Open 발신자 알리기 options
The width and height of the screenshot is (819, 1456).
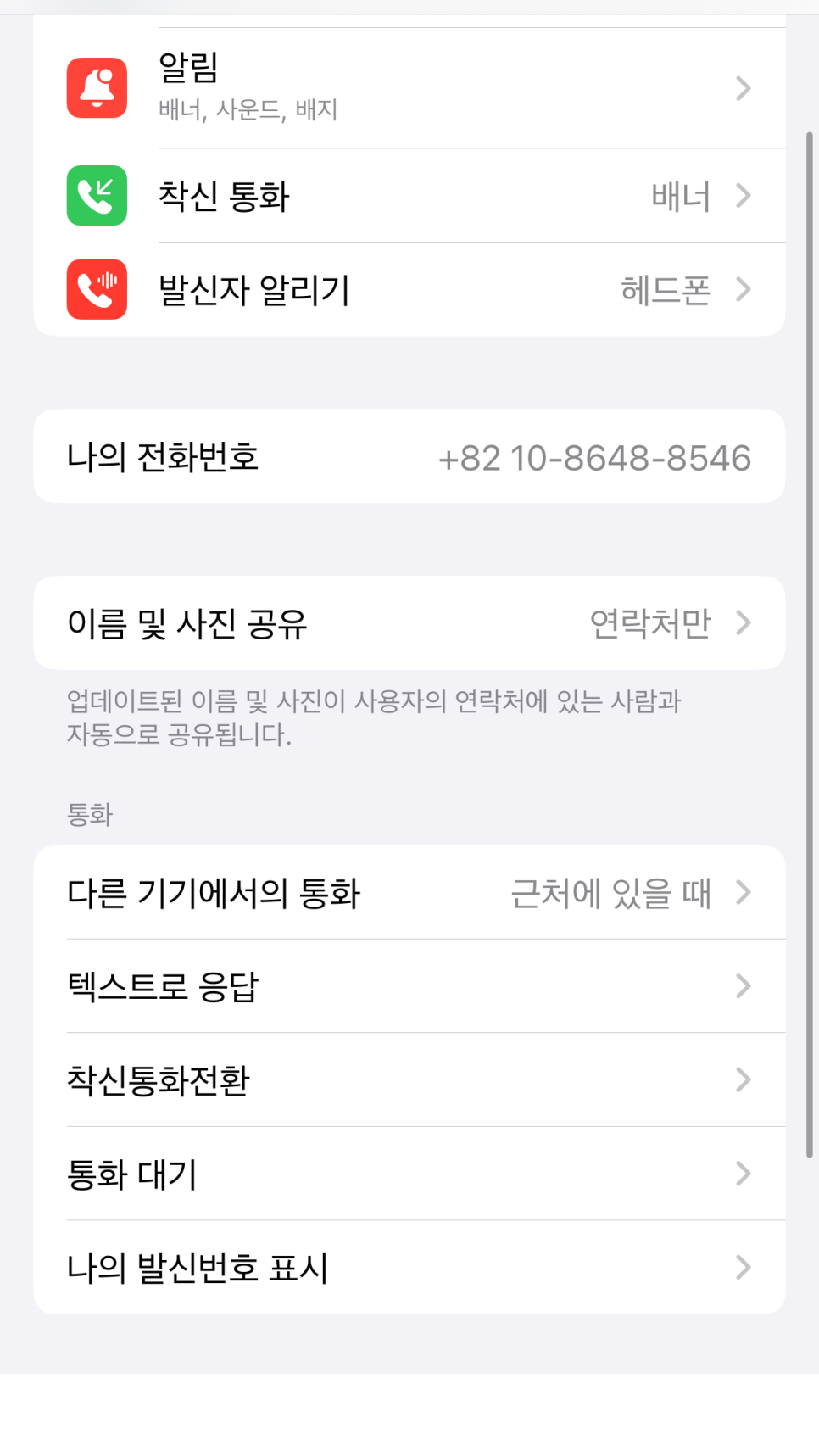click(409, 289)
